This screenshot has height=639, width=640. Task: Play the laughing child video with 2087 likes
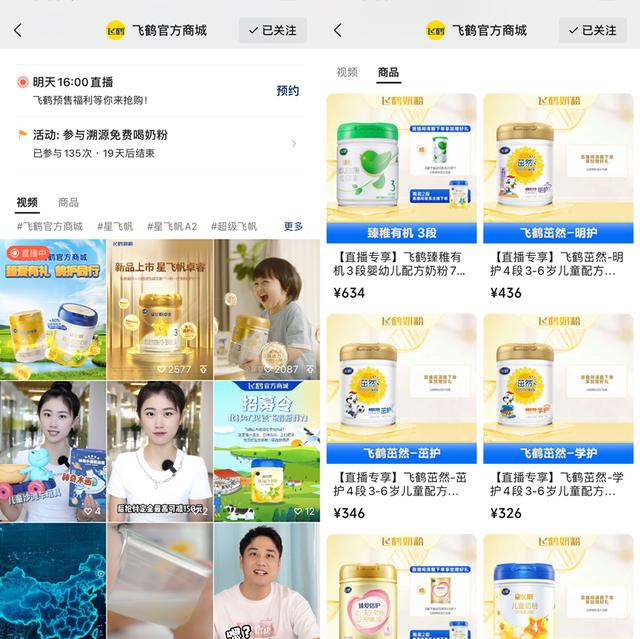coord(265,309)
